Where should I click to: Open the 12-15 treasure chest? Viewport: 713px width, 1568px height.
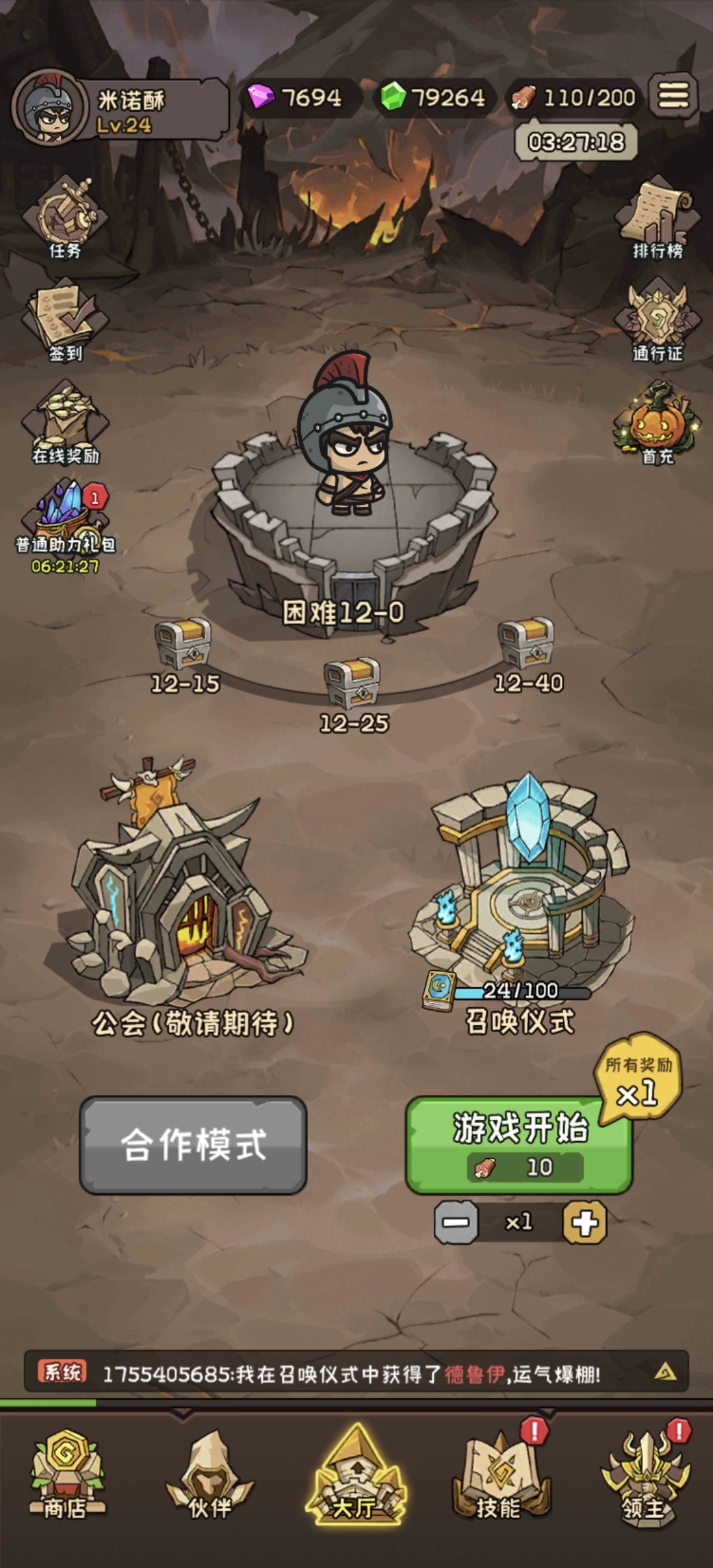coord(184,643)
